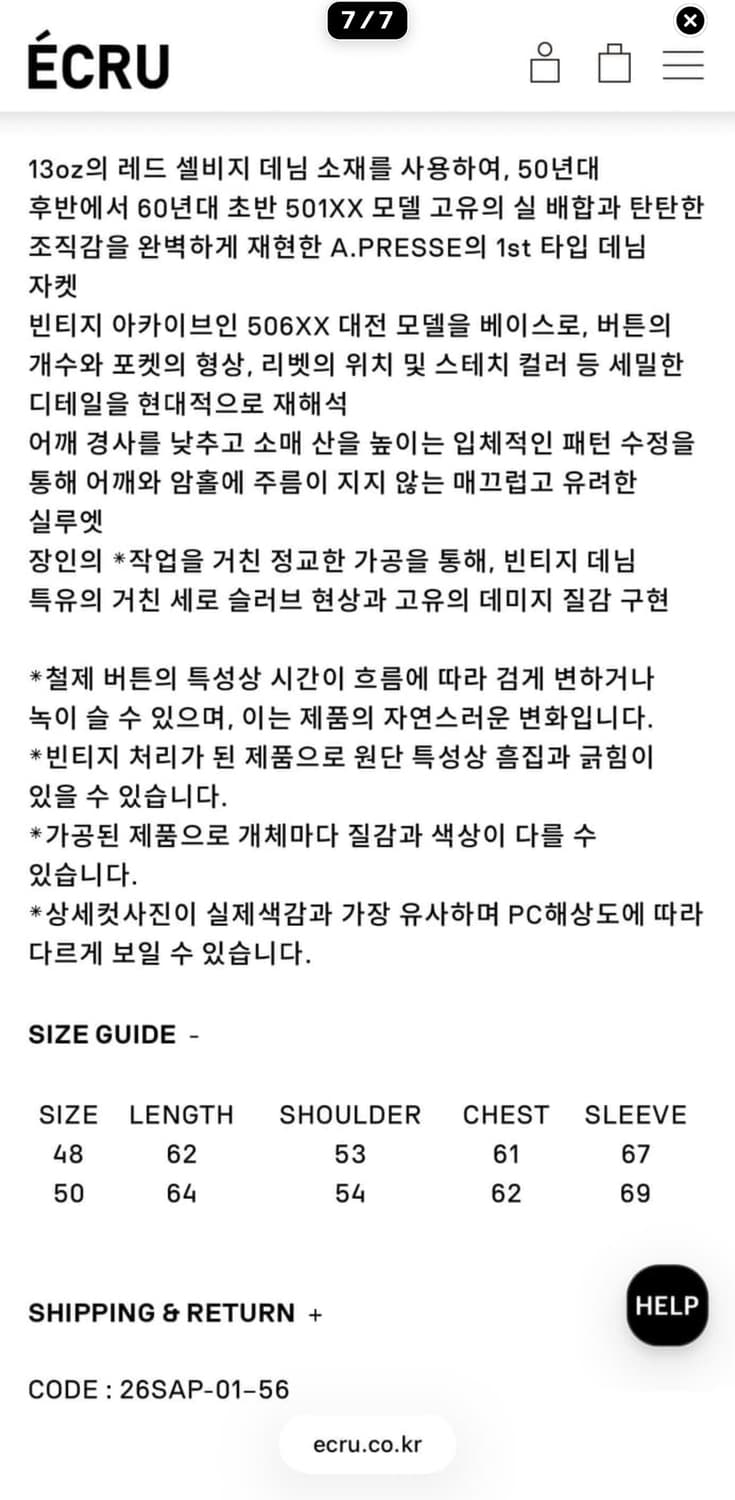Screen dimensions: 735x1500
Task: Open the account profile icon
Action: [x=545, y=63]
